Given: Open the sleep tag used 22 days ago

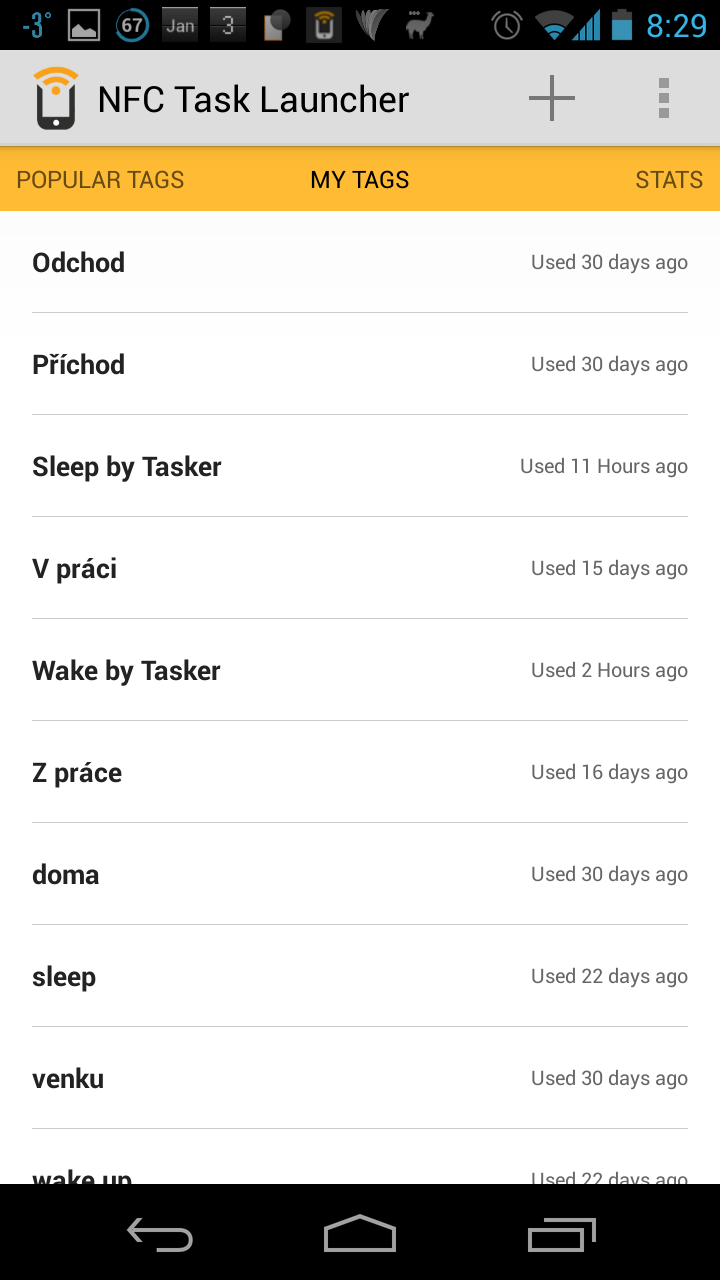Looking at the screenshot, I should [x=360, y=976].
